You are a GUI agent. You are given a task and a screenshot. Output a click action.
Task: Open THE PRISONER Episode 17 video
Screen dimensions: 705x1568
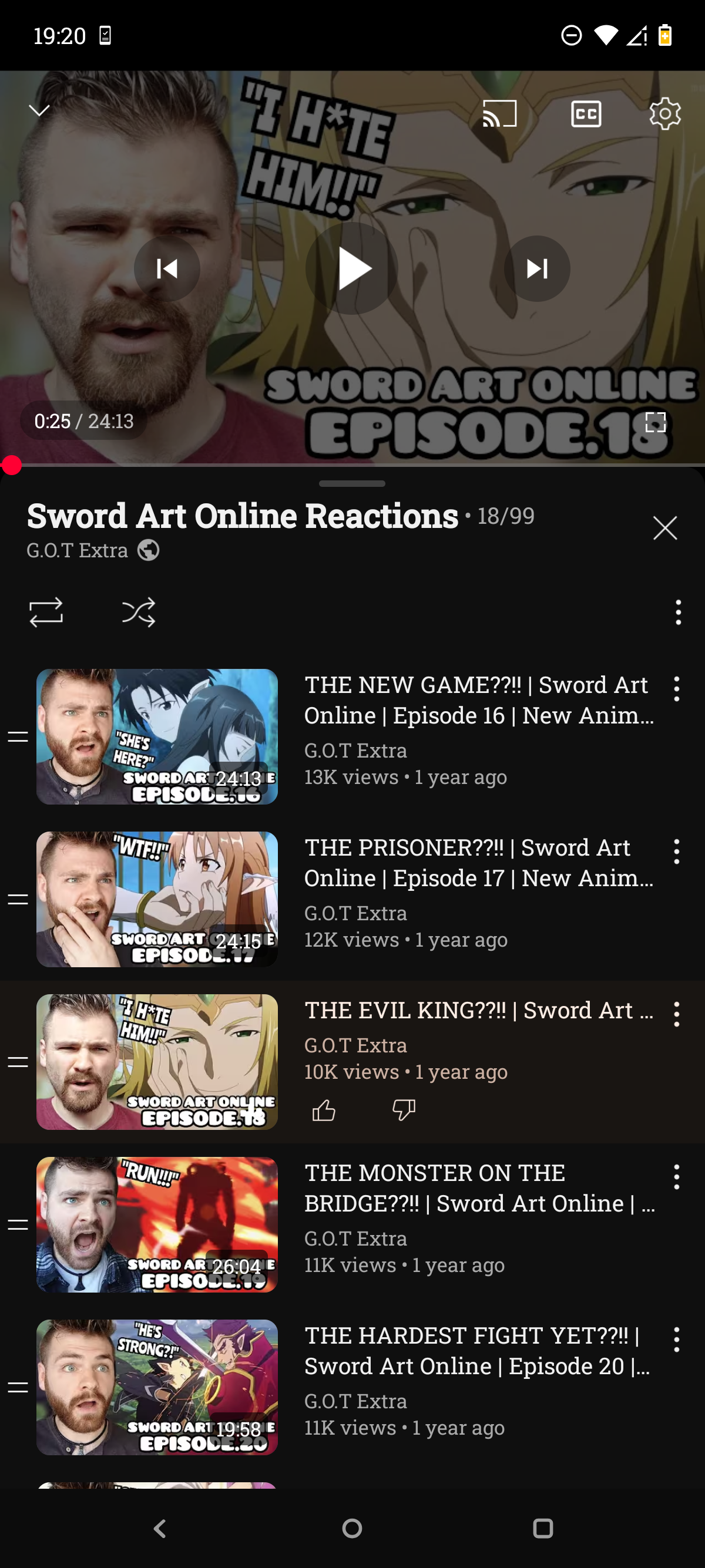tap(346, 899)
